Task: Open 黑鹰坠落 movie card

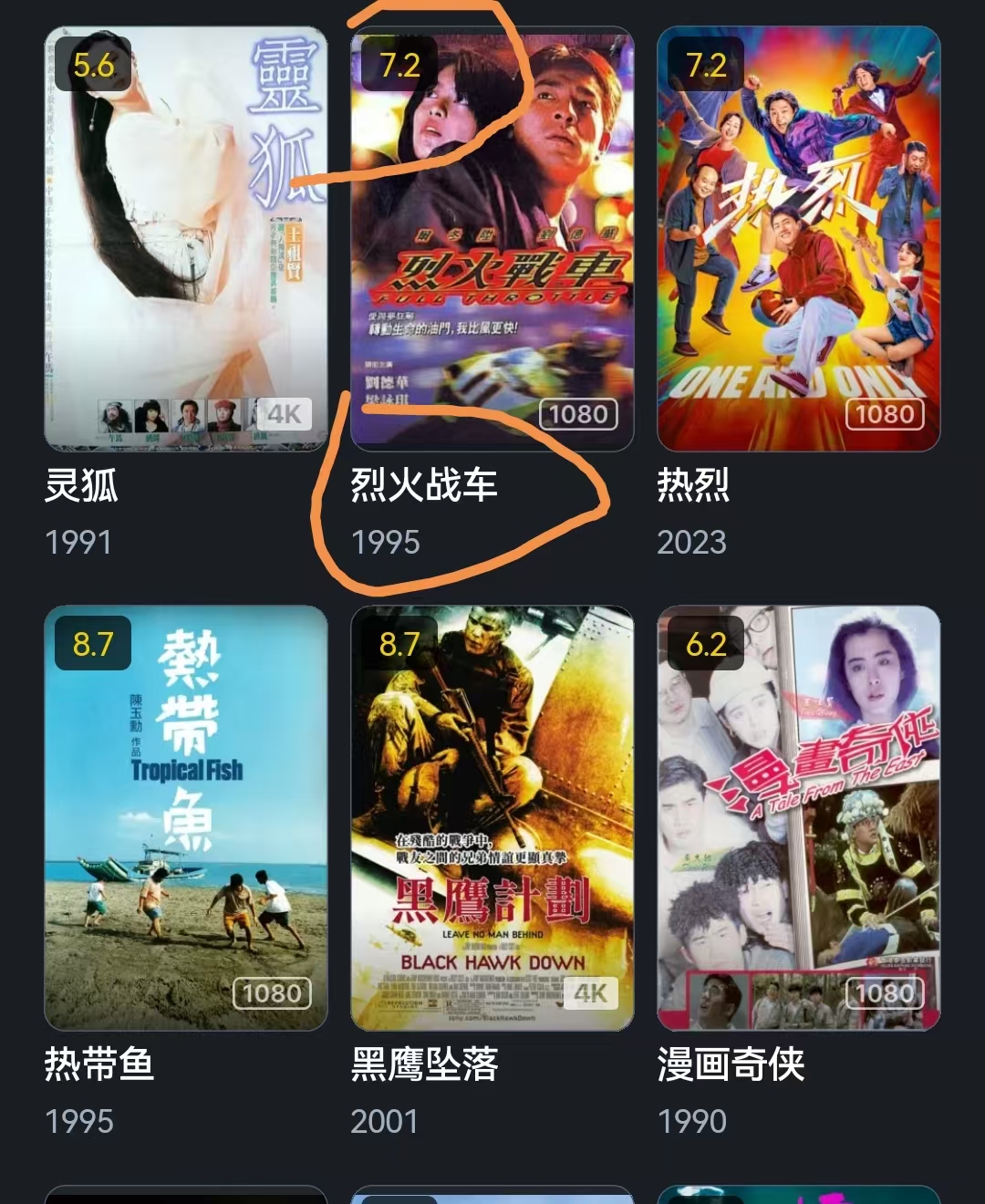Action: click(492, 818)
